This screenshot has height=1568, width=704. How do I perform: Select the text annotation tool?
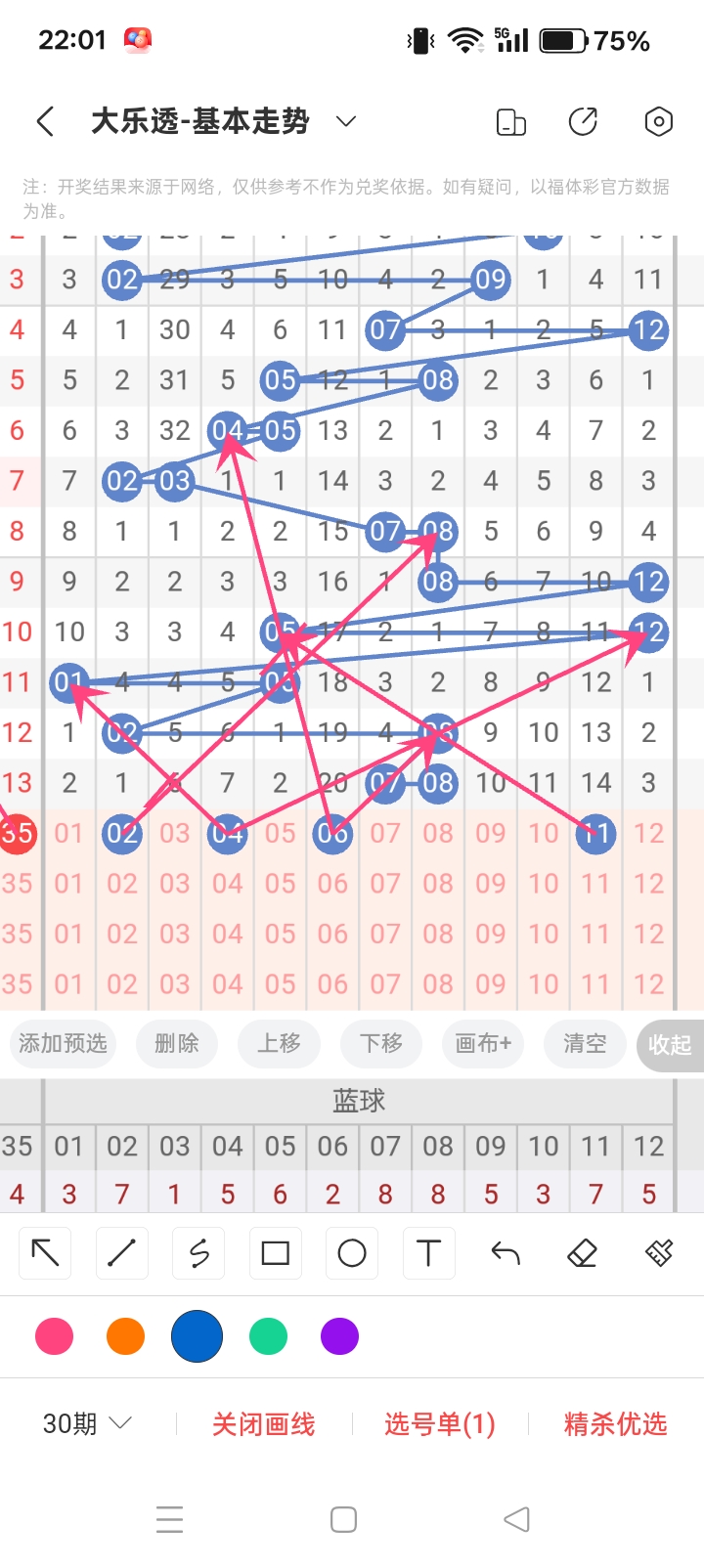[428, 1252]
